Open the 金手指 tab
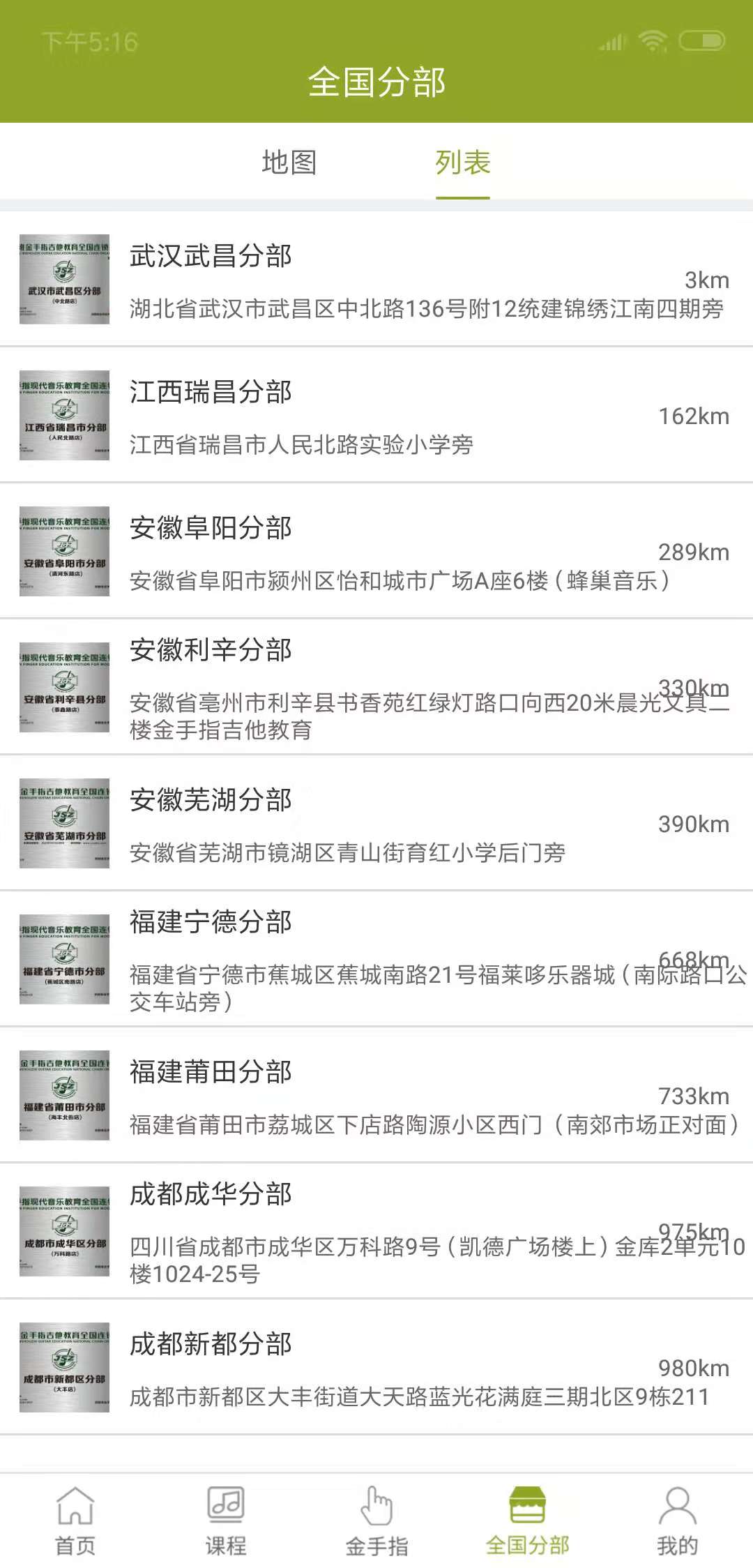Image resolution: width=753 pixels, height=1568 pixels. (376, 1521)
